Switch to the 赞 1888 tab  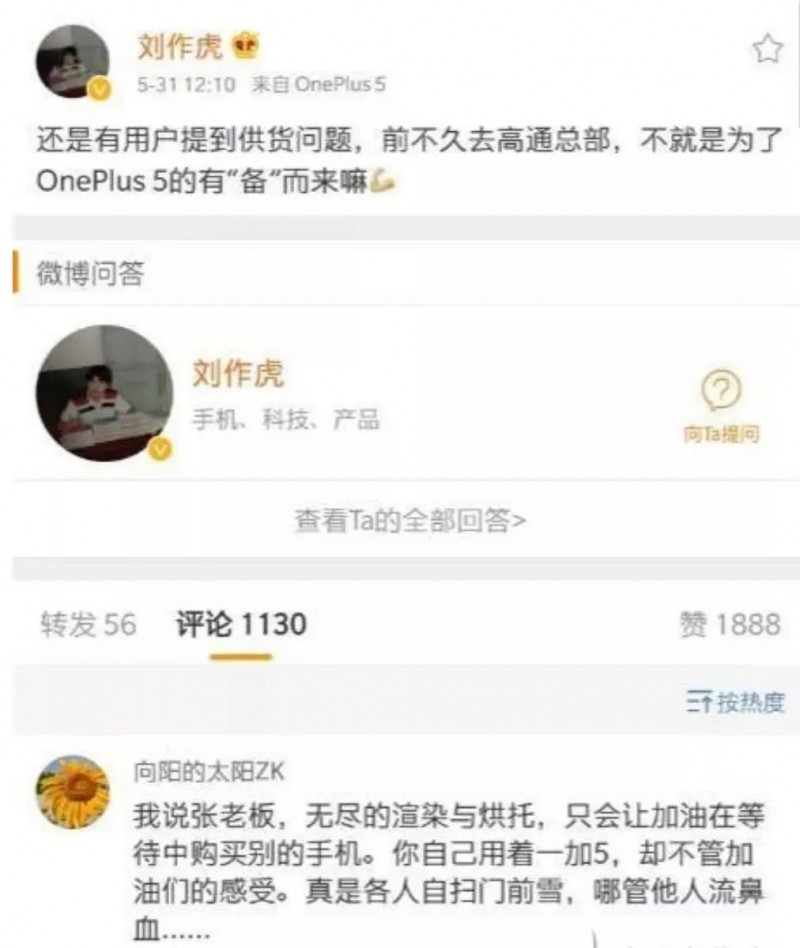point(729,625)
